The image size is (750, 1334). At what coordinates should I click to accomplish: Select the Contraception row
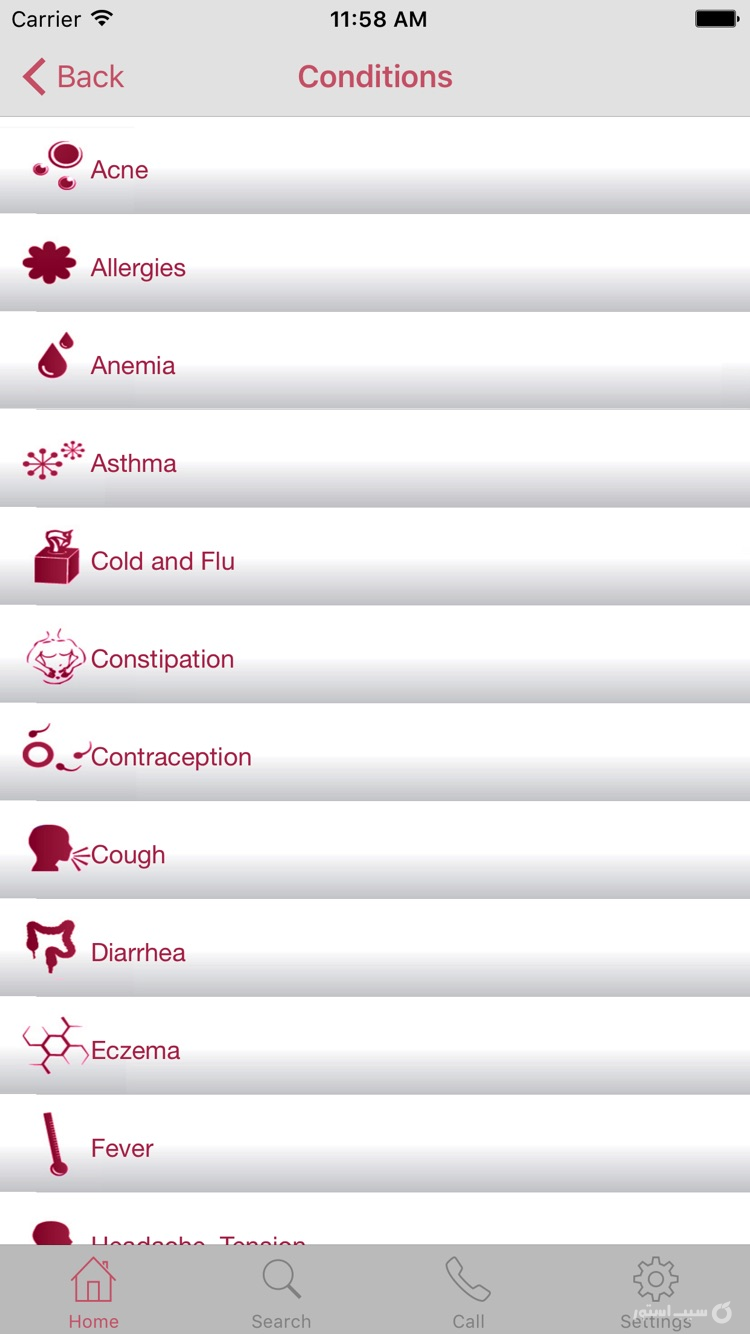point(171,758)
